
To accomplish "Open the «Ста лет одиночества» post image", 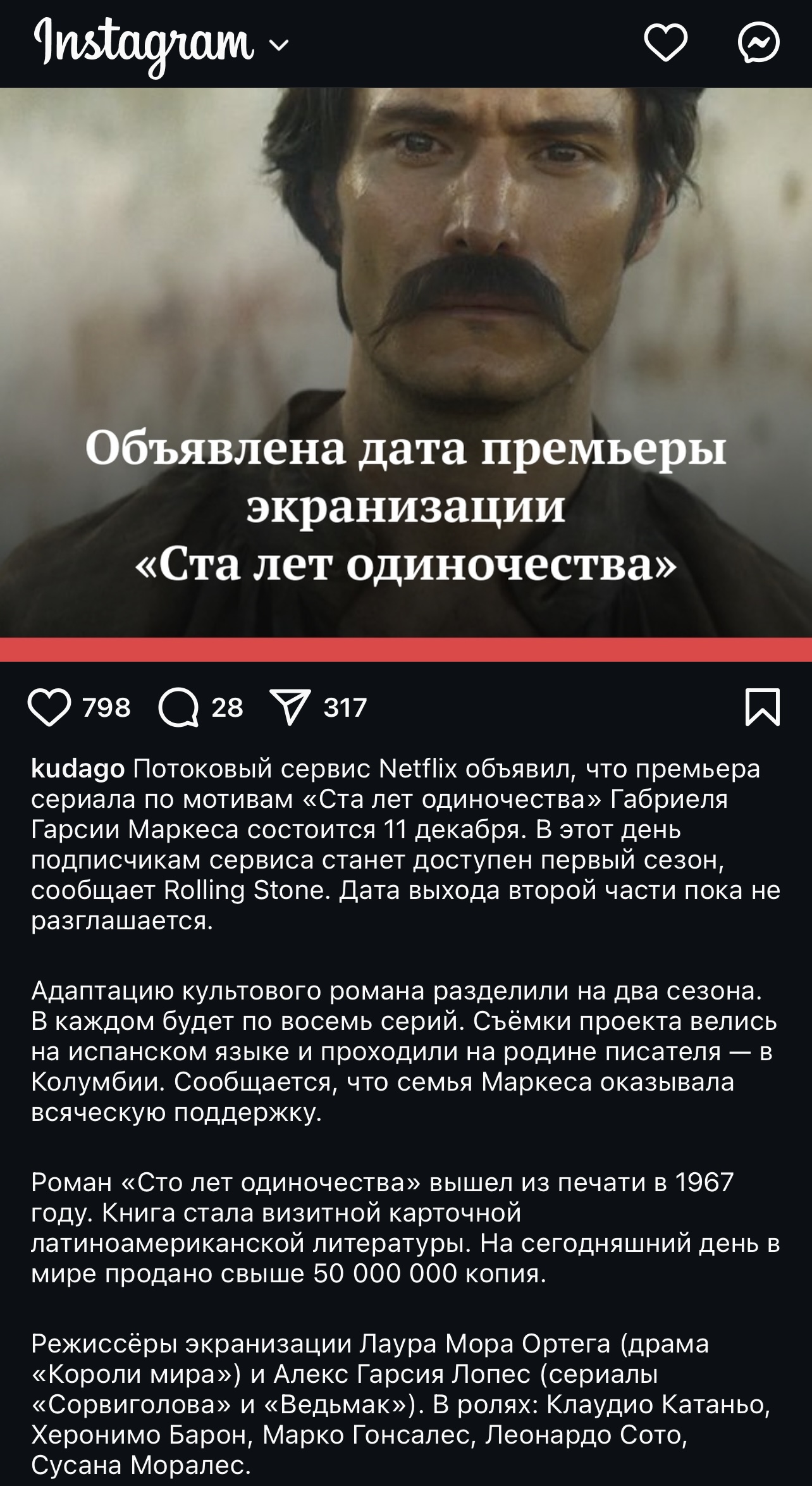I will [x=406, y=375].
